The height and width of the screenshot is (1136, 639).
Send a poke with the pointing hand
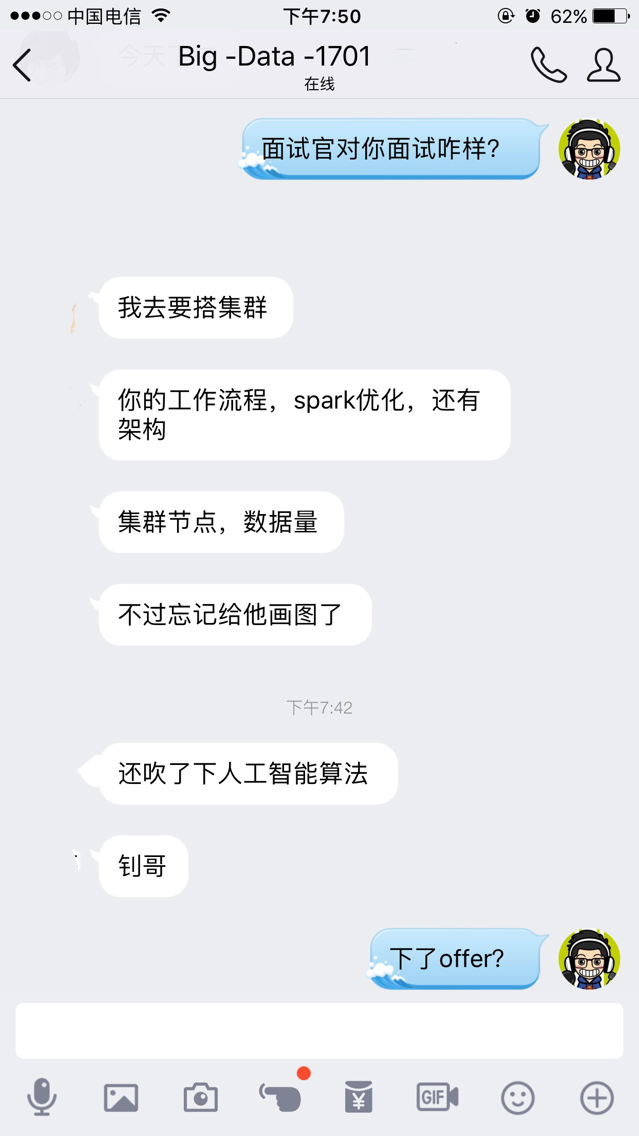pos(280,1097)
